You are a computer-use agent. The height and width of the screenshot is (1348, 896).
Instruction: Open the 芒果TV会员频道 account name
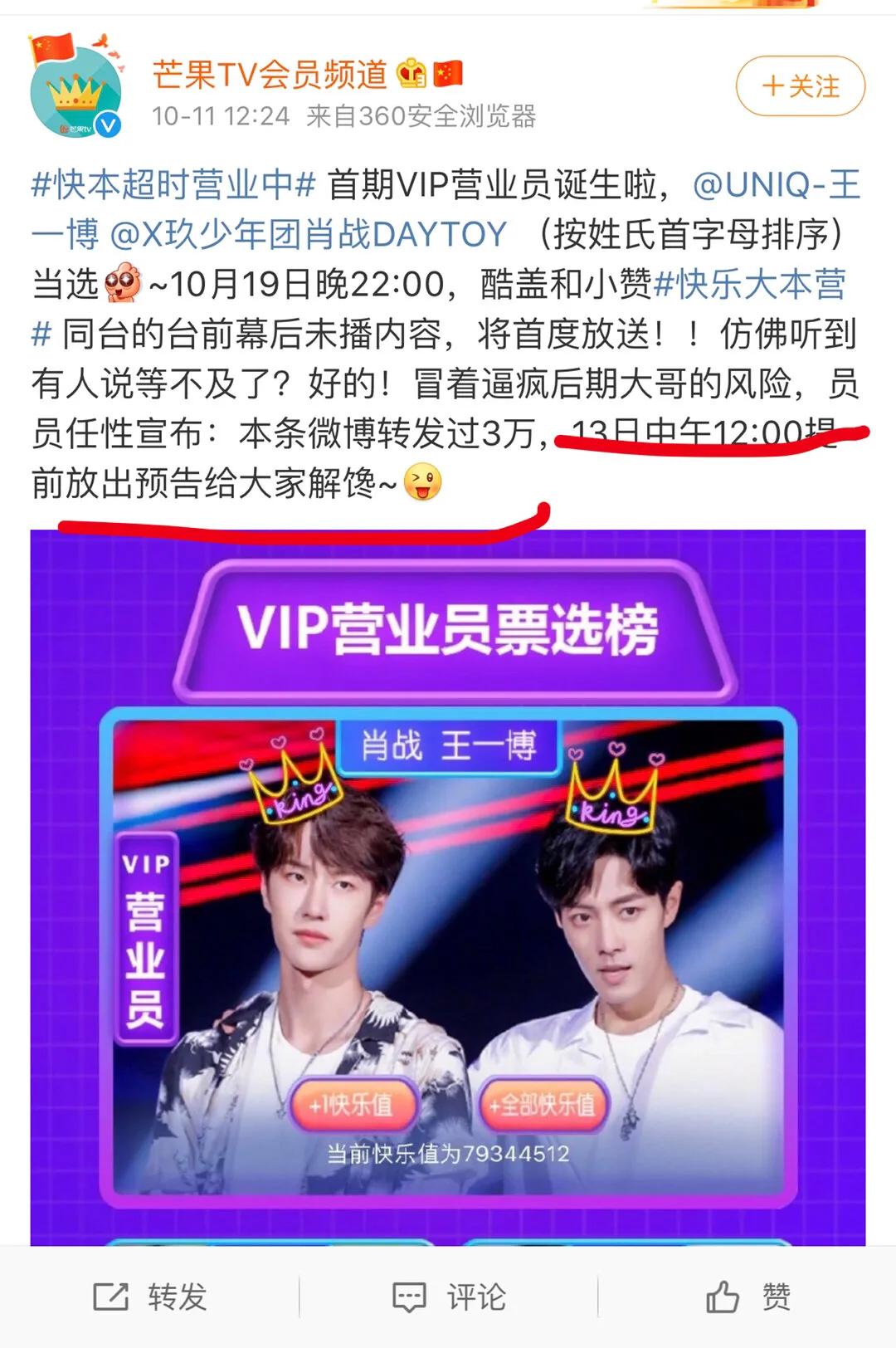[270, 75]
